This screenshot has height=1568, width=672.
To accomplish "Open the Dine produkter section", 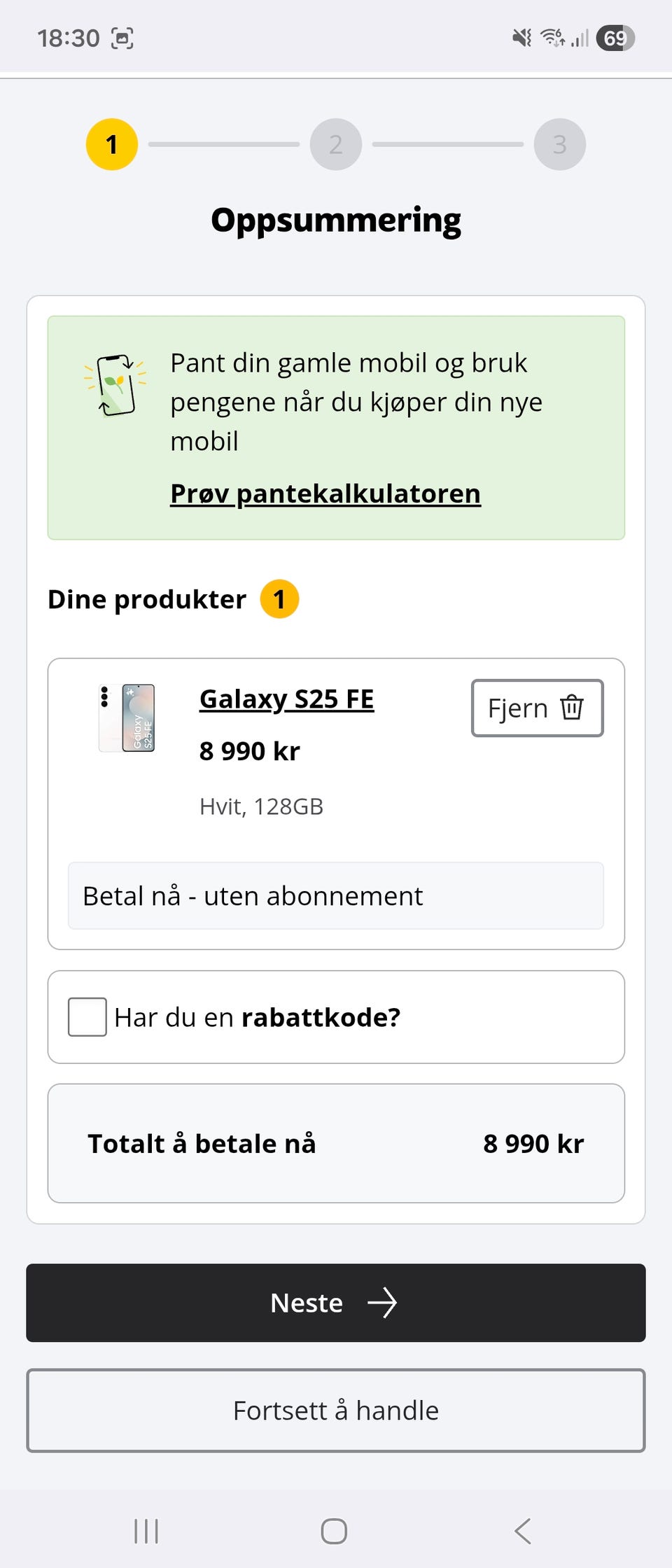I will 146,598.
